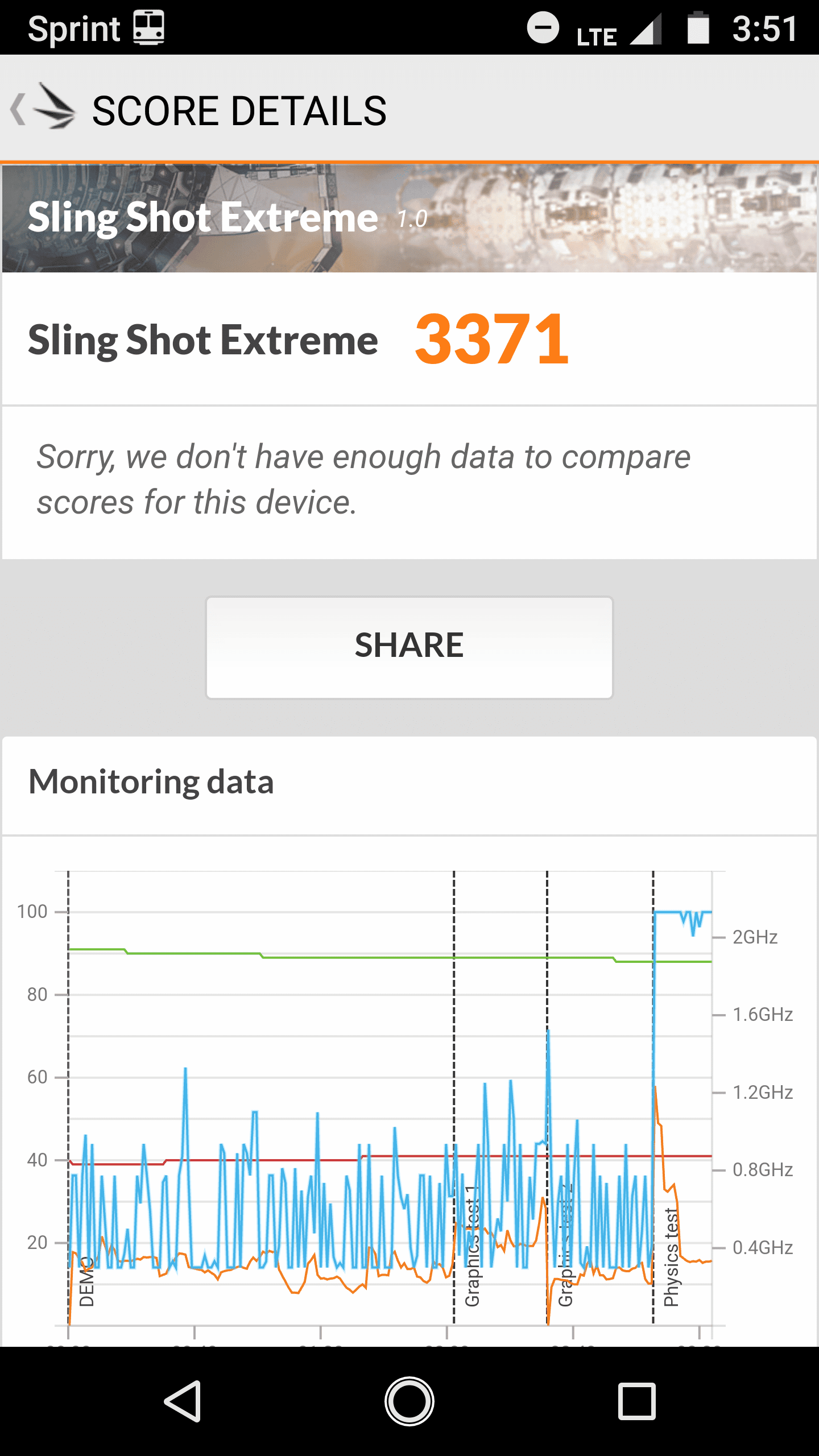Go to the home screen
The height and width of the screenshot is (1456, 819).
click(409, 1401)
